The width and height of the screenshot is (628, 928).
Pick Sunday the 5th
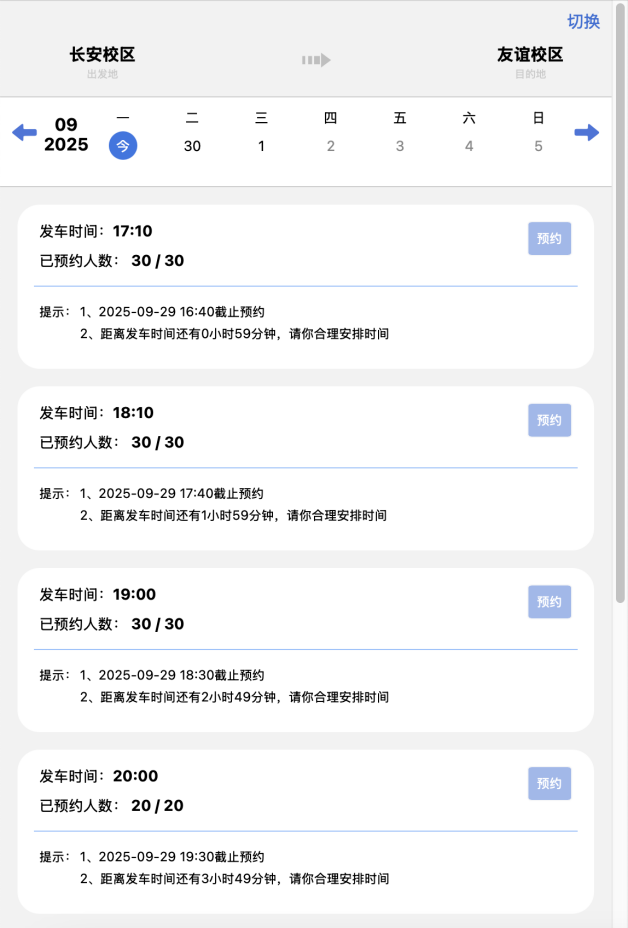pyautogui.click(x=538, y=146)
